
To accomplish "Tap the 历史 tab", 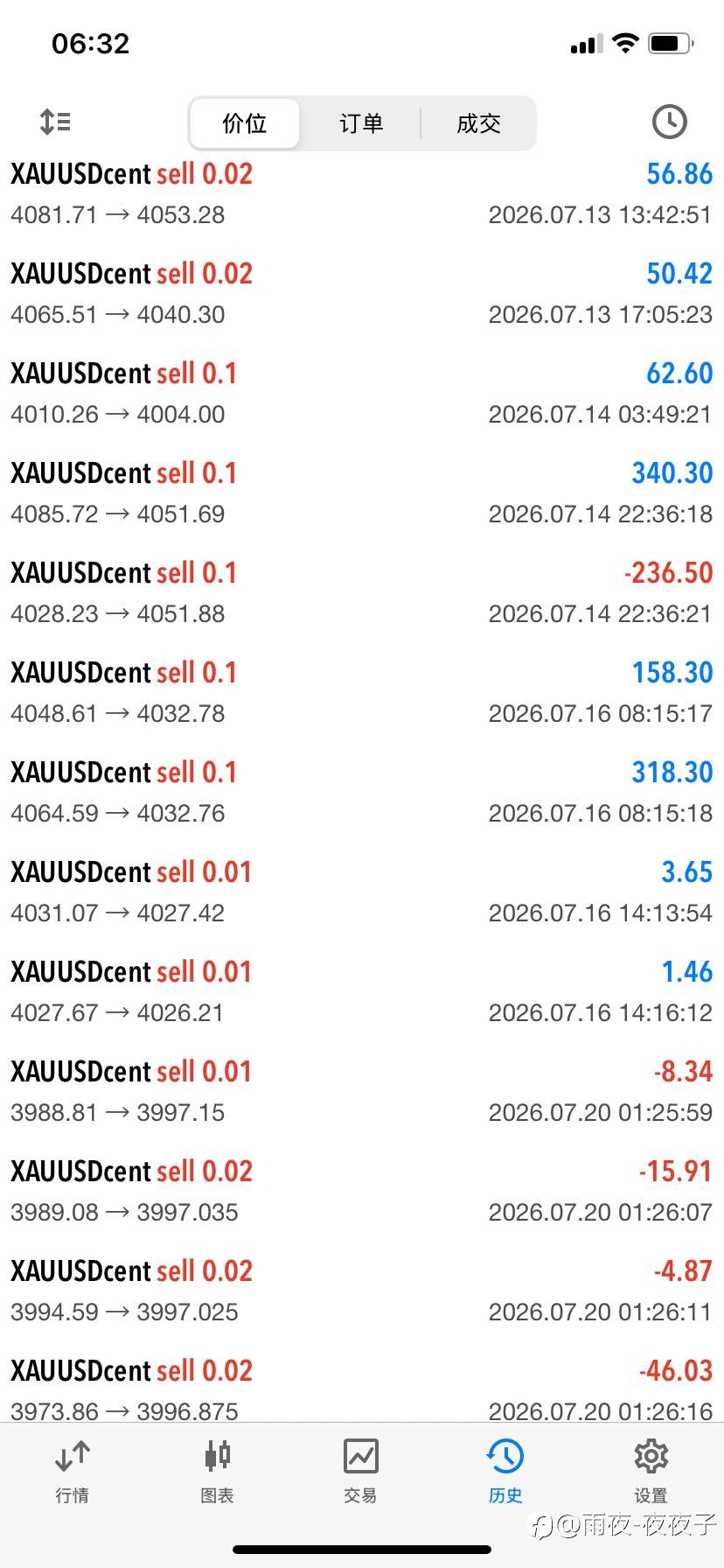I will tap(505, 1471).
